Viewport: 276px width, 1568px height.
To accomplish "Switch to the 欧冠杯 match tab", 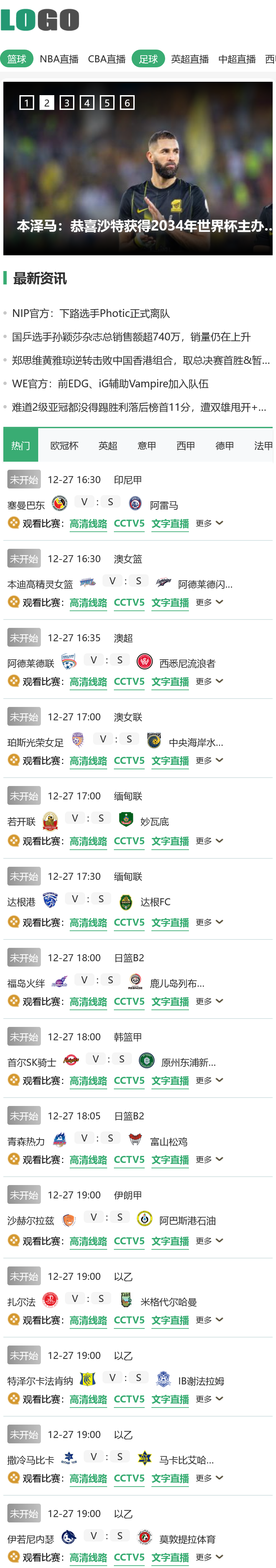I will click(x=64, y=446).
